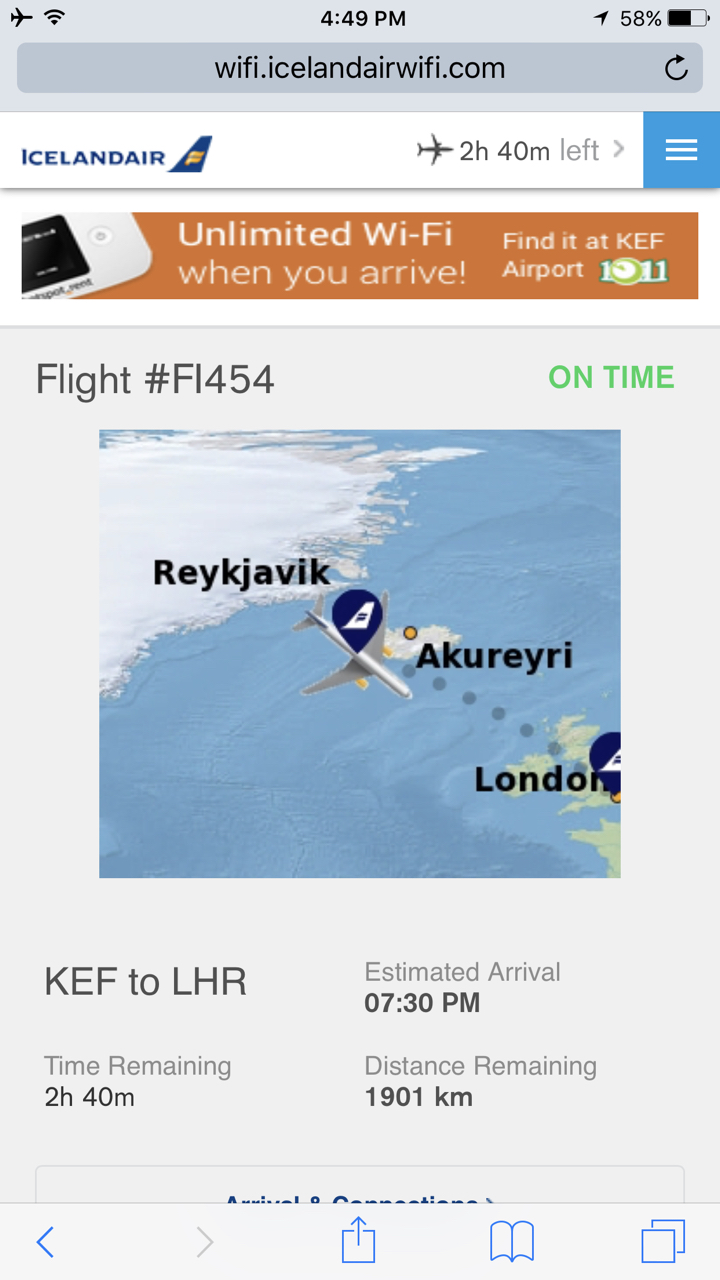Share this page
Image resolution: width=720 pixels, height=1280 pixels.
tap(358, 1241)
